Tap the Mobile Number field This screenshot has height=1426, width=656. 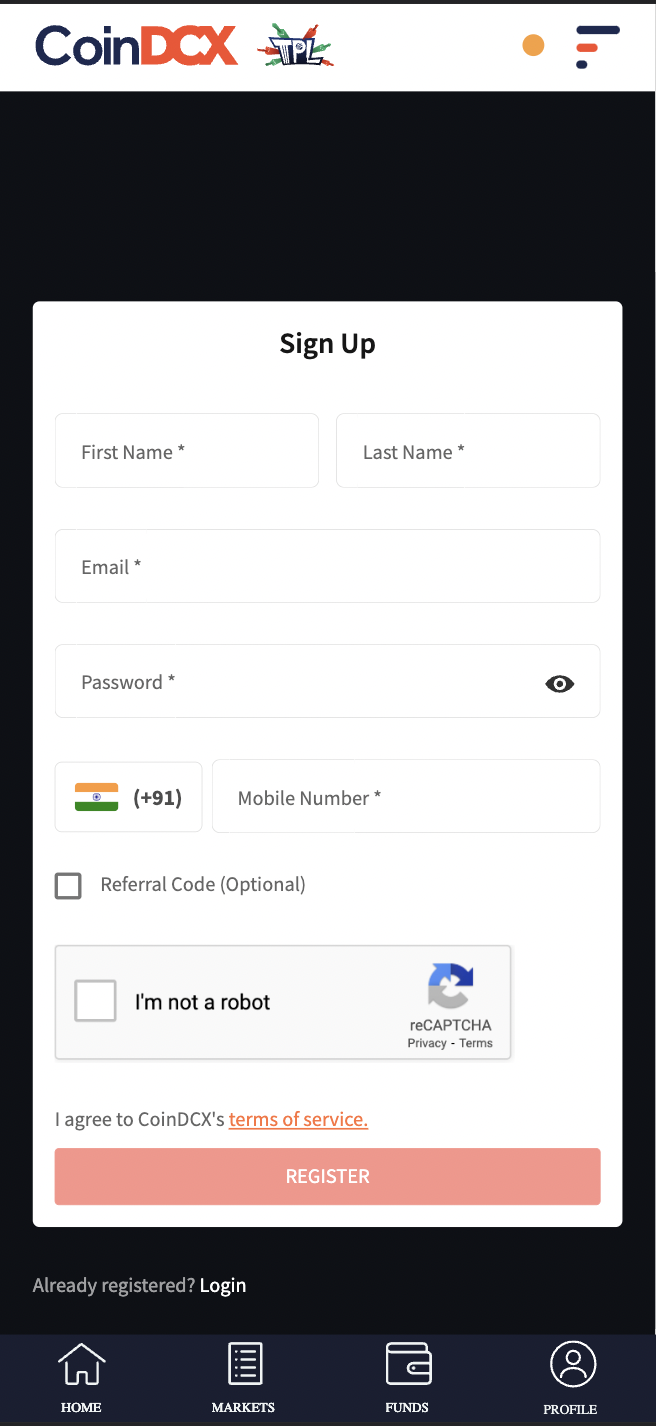406,796
